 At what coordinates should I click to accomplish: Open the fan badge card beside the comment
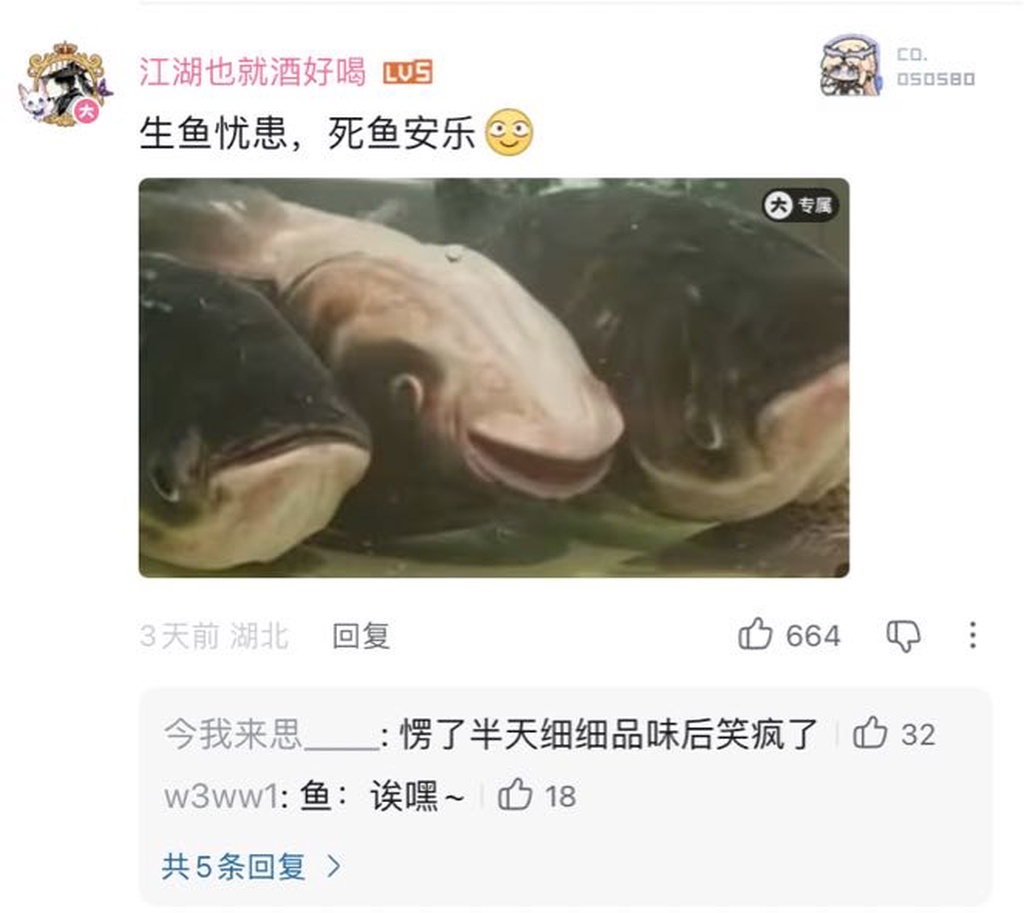point(897,66)
